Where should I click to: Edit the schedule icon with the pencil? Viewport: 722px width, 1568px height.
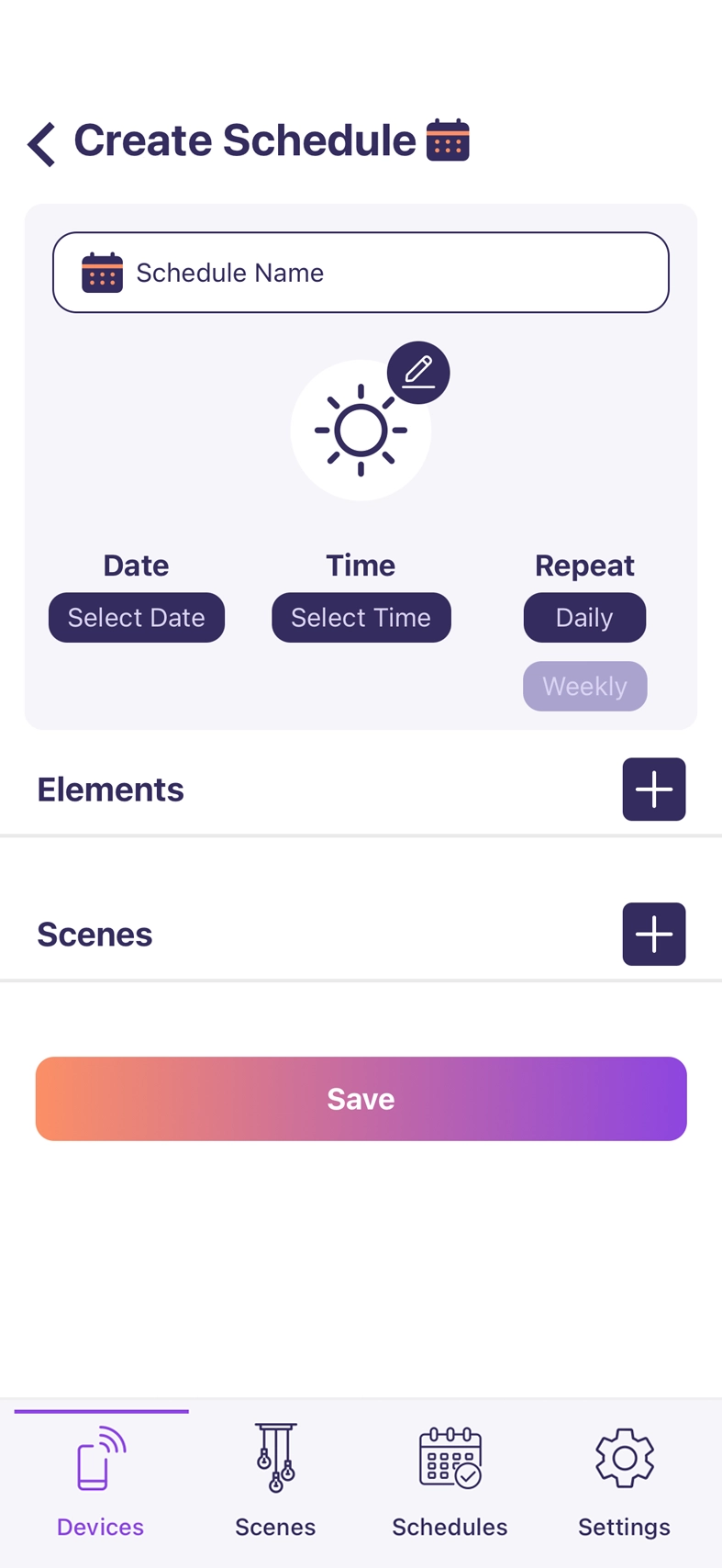tap(418, 373)
